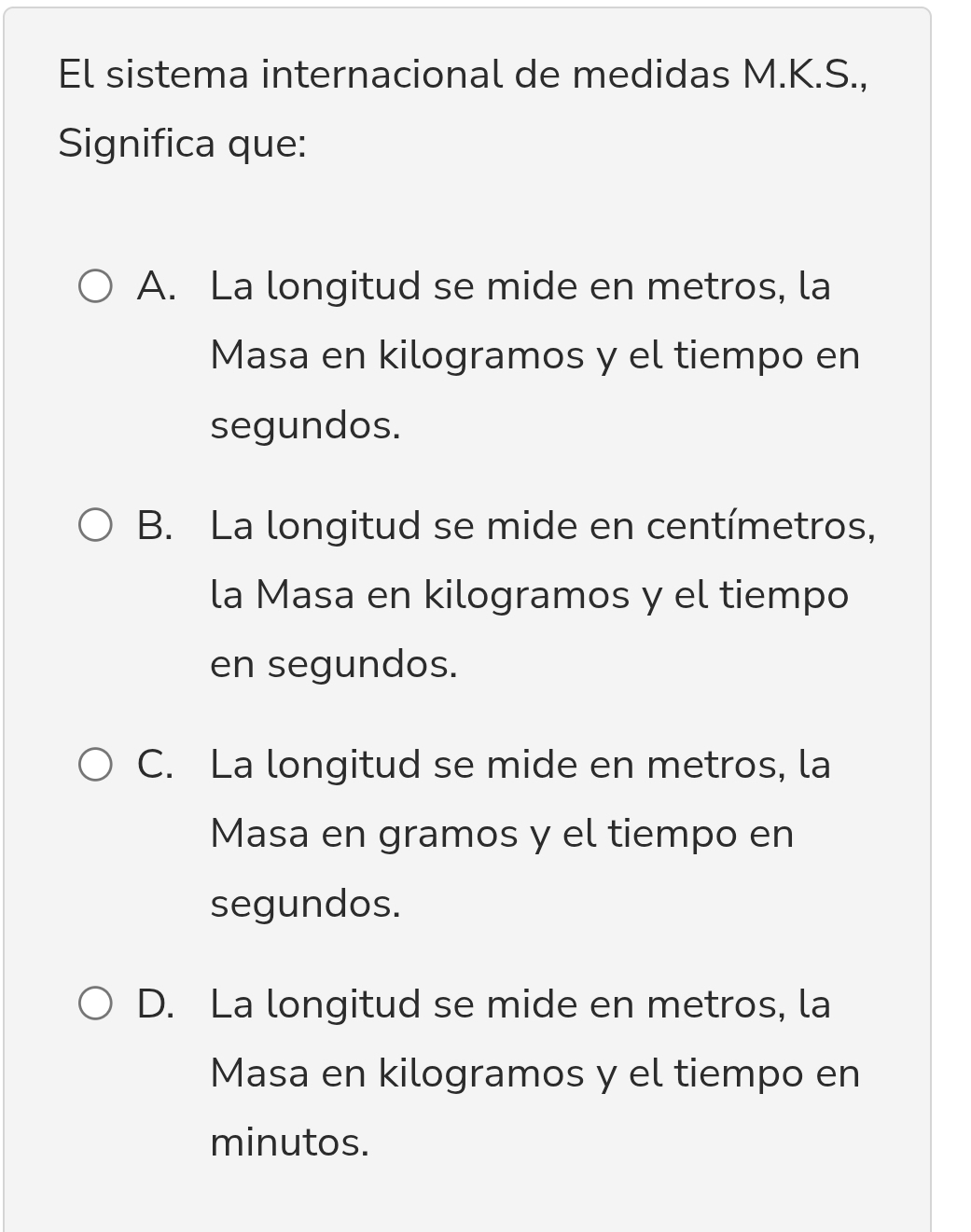Select option A: metros, kilogramos, segundos
The height and width of the screenshot is (1232, 971).
pos(95,286)
